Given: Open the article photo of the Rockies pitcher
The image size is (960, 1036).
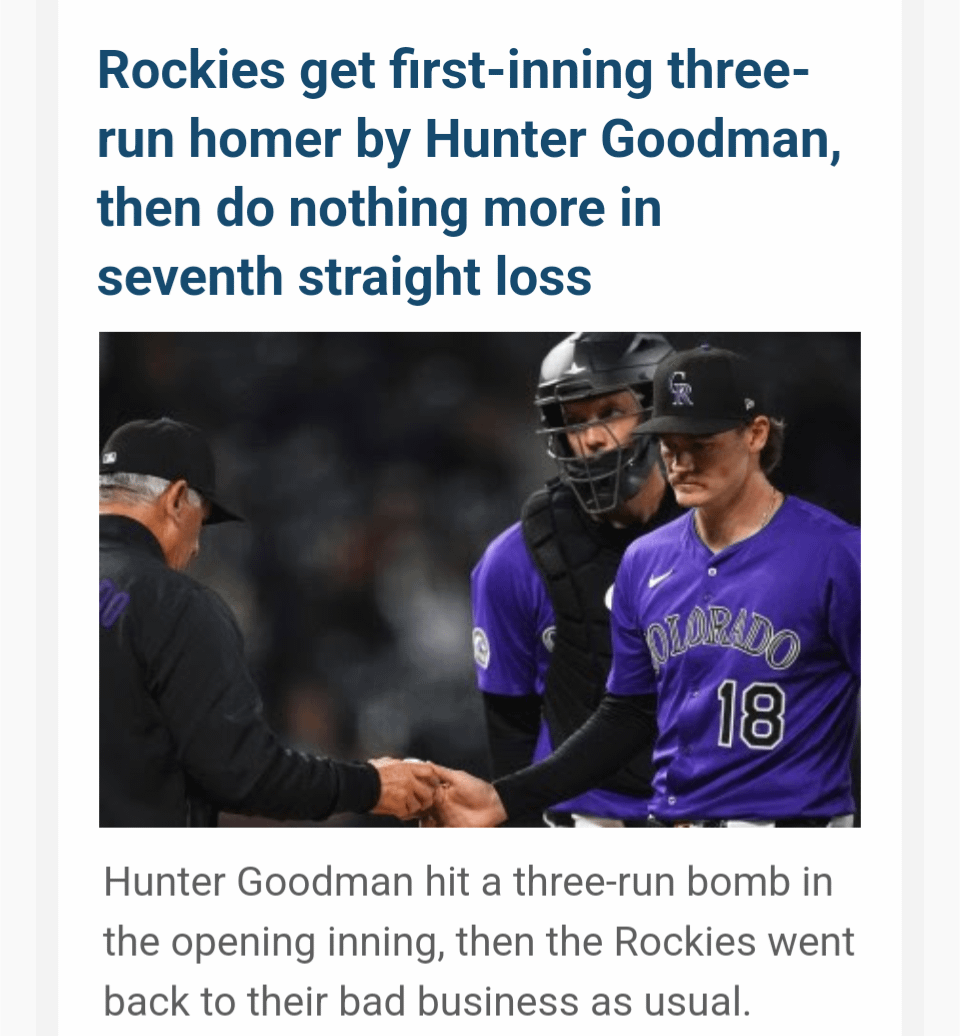Looking at the screenshot, I should (x=479, y=579).
